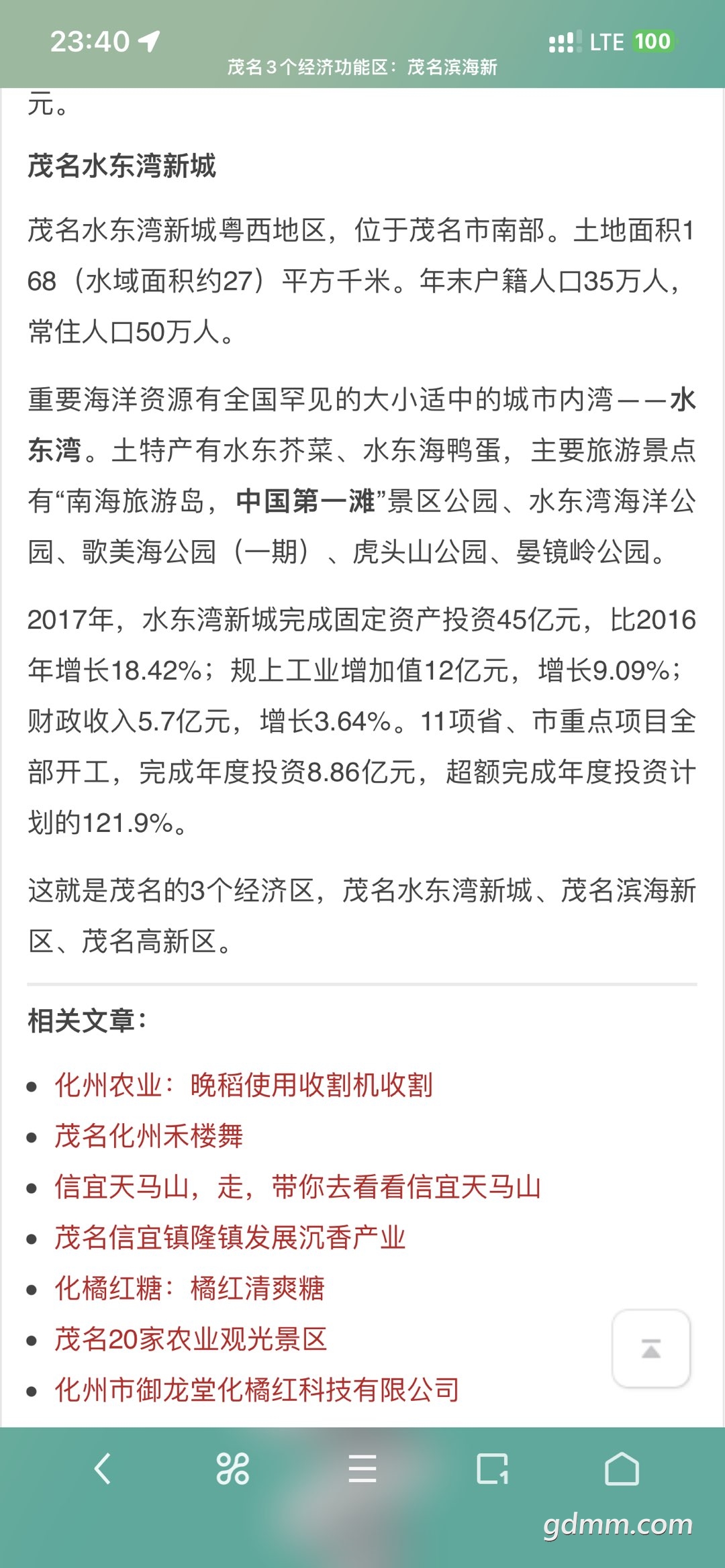The image size is (725, 1568).
Task: Open the article 茂名20家农业观光景区
Action: pyautogui.click(x=191, y=1339)
